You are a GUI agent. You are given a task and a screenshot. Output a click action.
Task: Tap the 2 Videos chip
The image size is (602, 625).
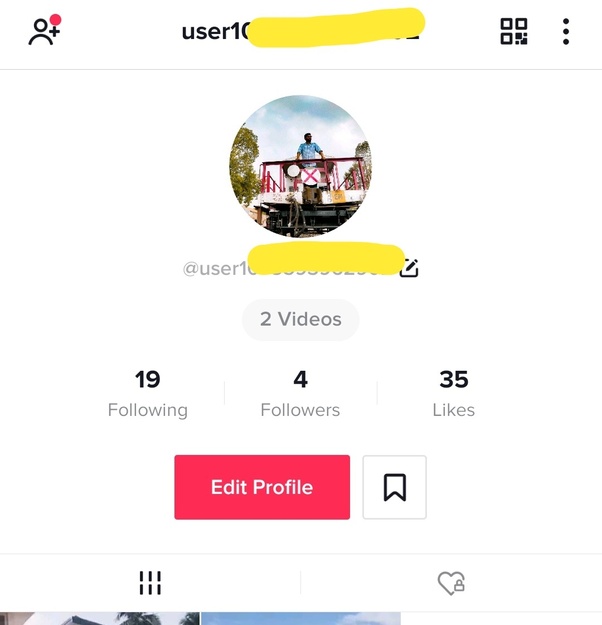point(301,320)
